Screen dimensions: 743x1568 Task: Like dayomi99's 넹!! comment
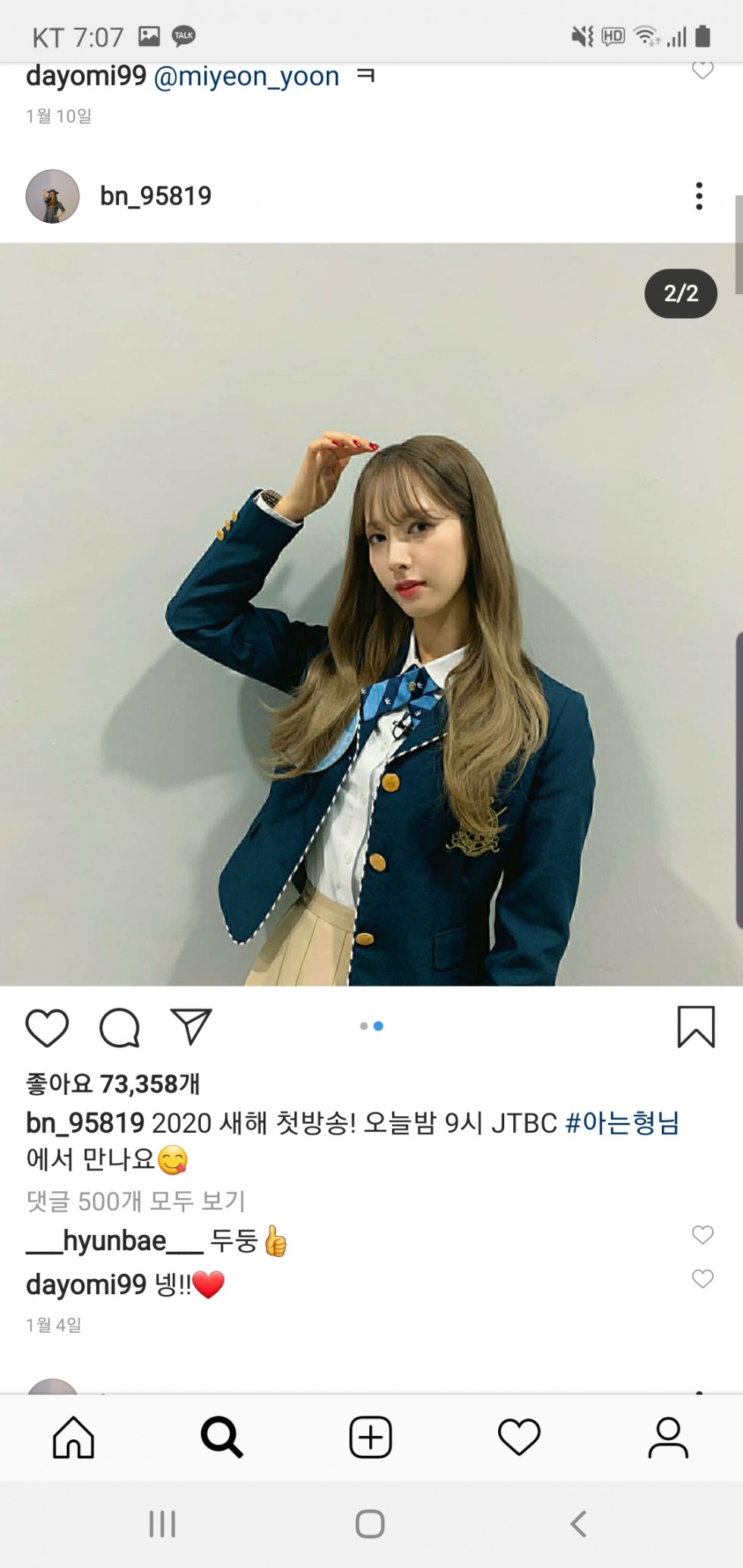[703, 1279]
